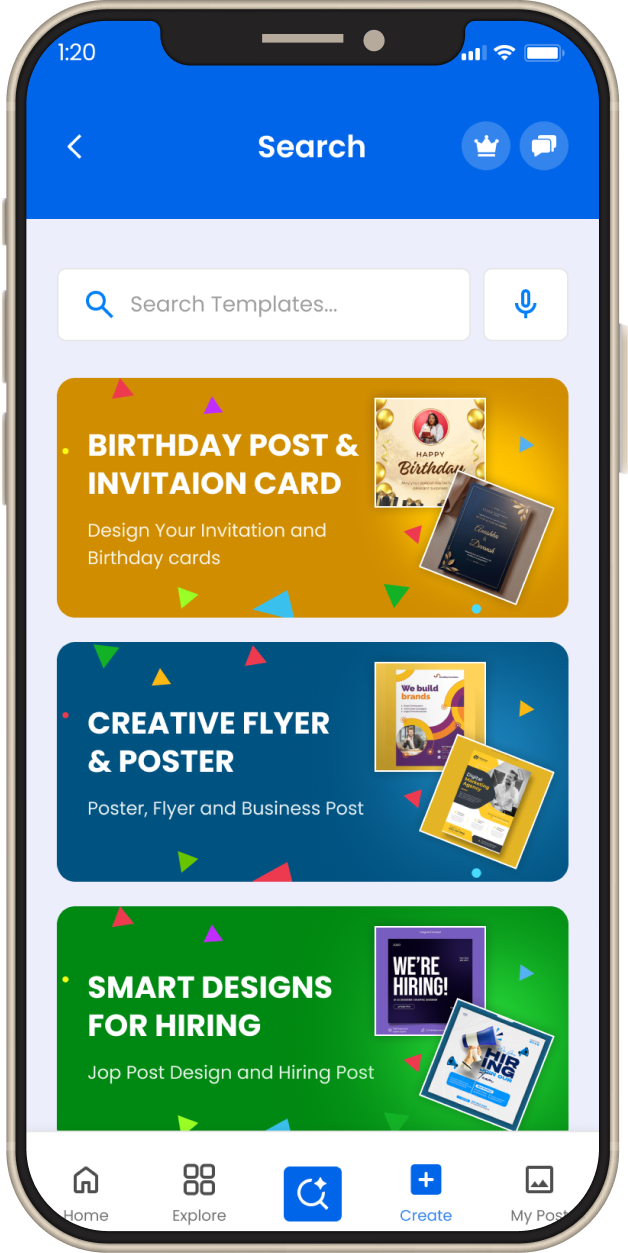Switch to the My Post tab

[539, 1193]
